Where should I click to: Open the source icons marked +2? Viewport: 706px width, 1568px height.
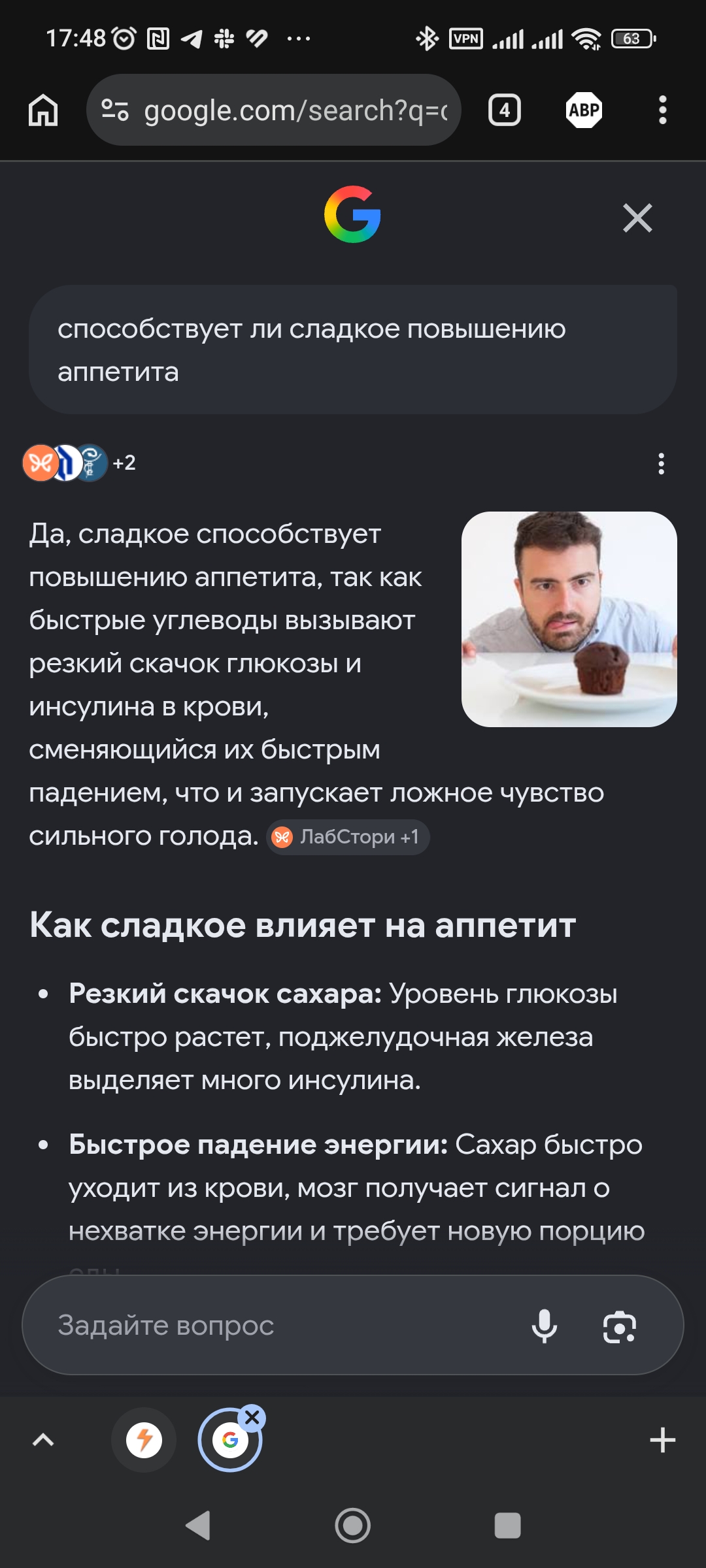[x=79, y=463]
